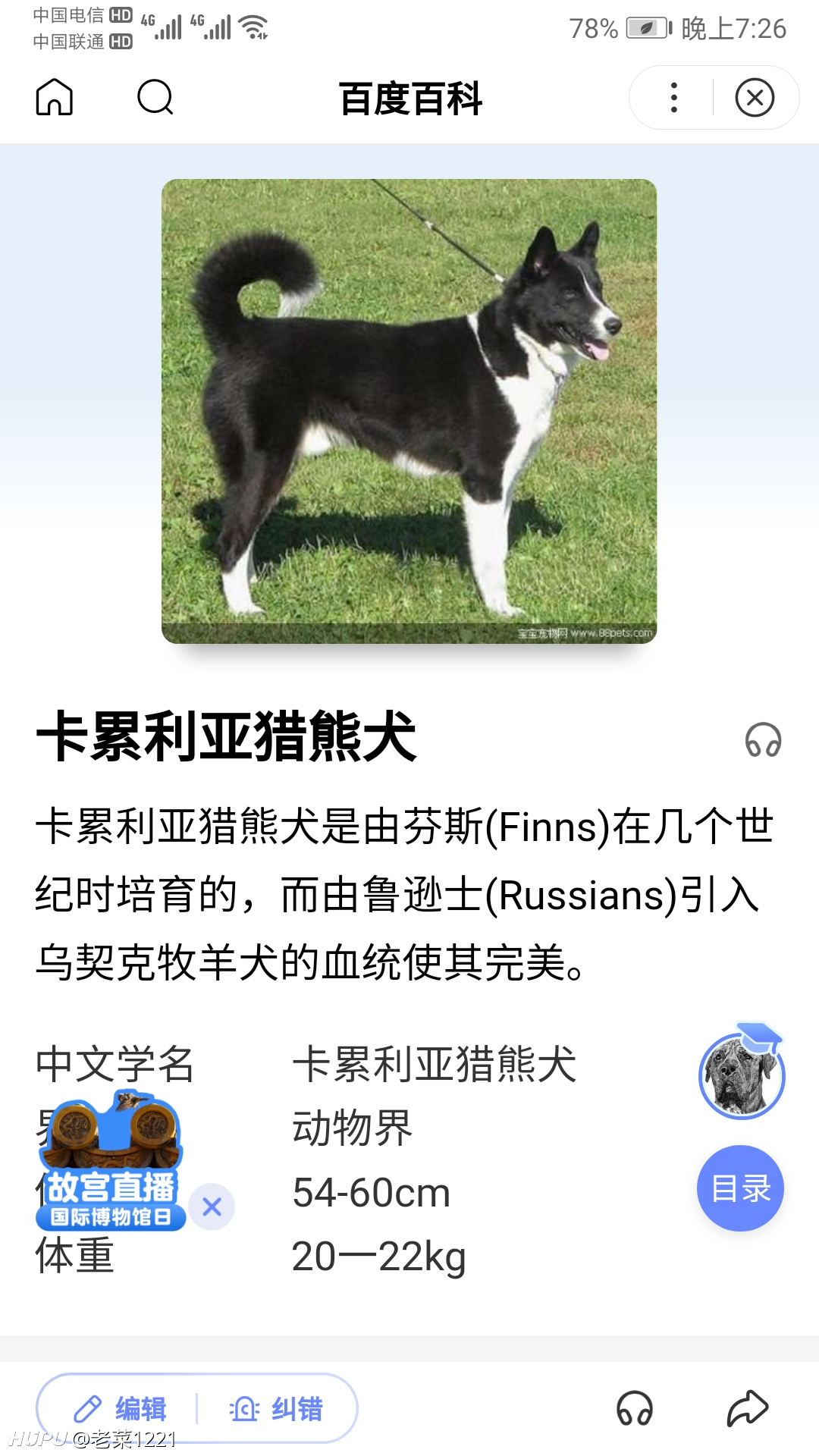Tap 编辑 to edit this entry

pyautogui.click(x=120, y=1409)
